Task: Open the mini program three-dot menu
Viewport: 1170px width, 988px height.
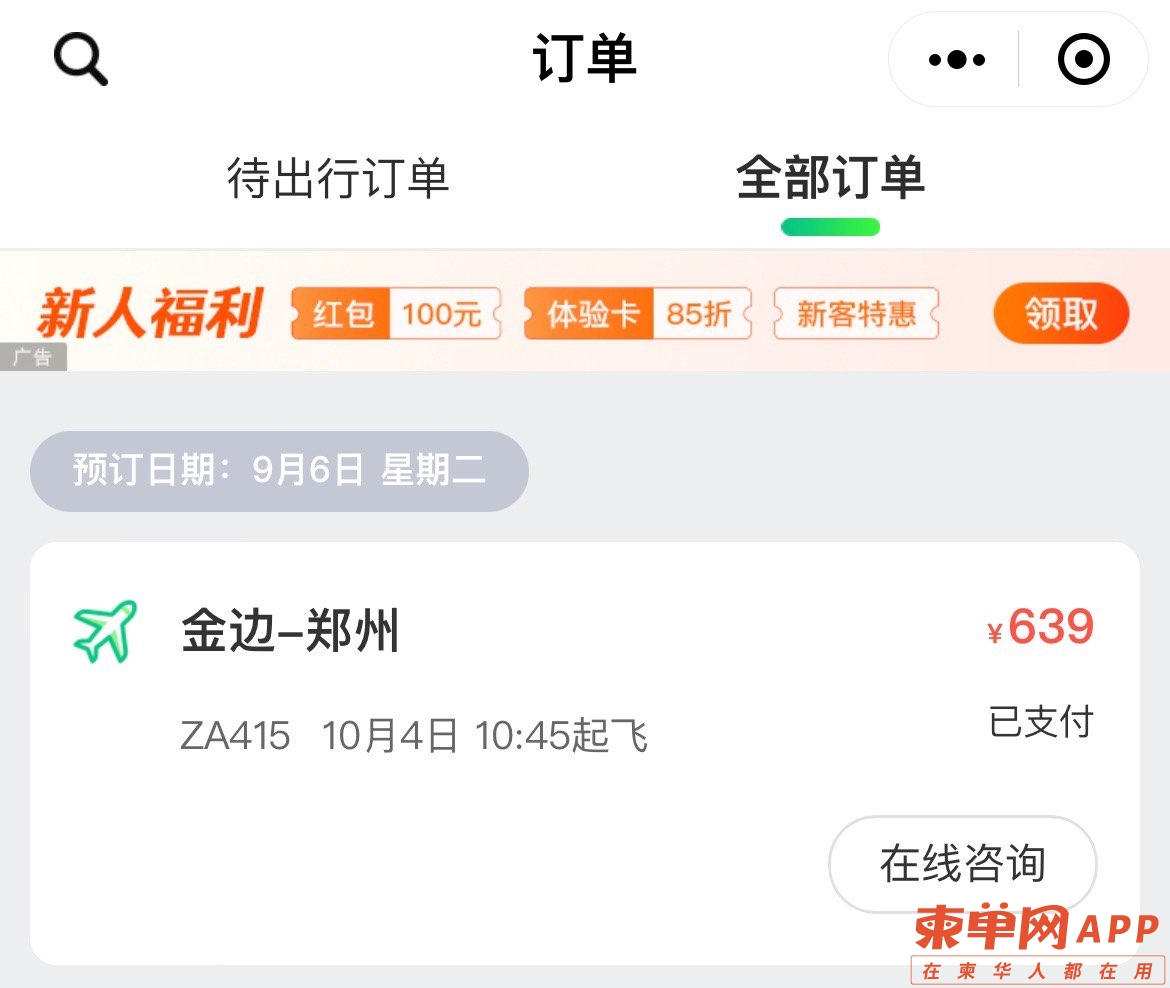Action: tap(956, 60)
